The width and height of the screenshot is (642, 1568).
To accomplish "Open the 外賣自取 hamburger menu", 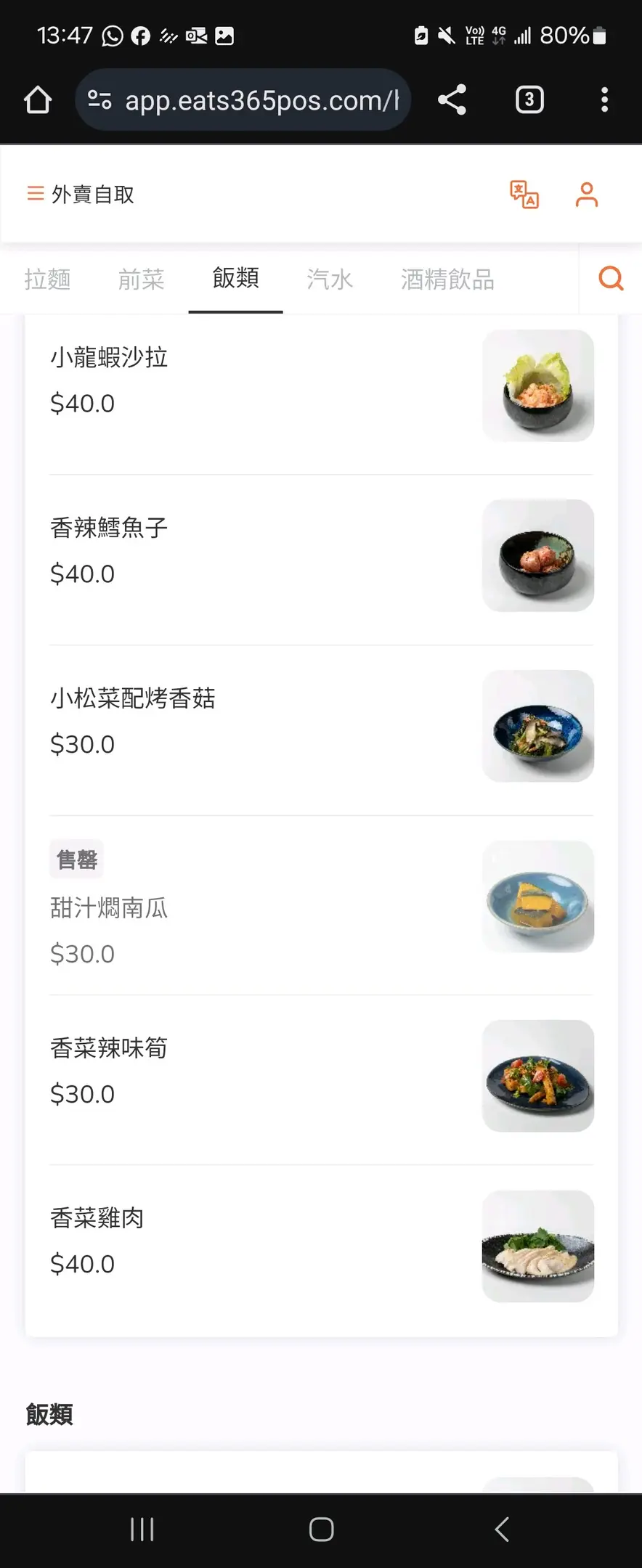I will coord(36,194).
